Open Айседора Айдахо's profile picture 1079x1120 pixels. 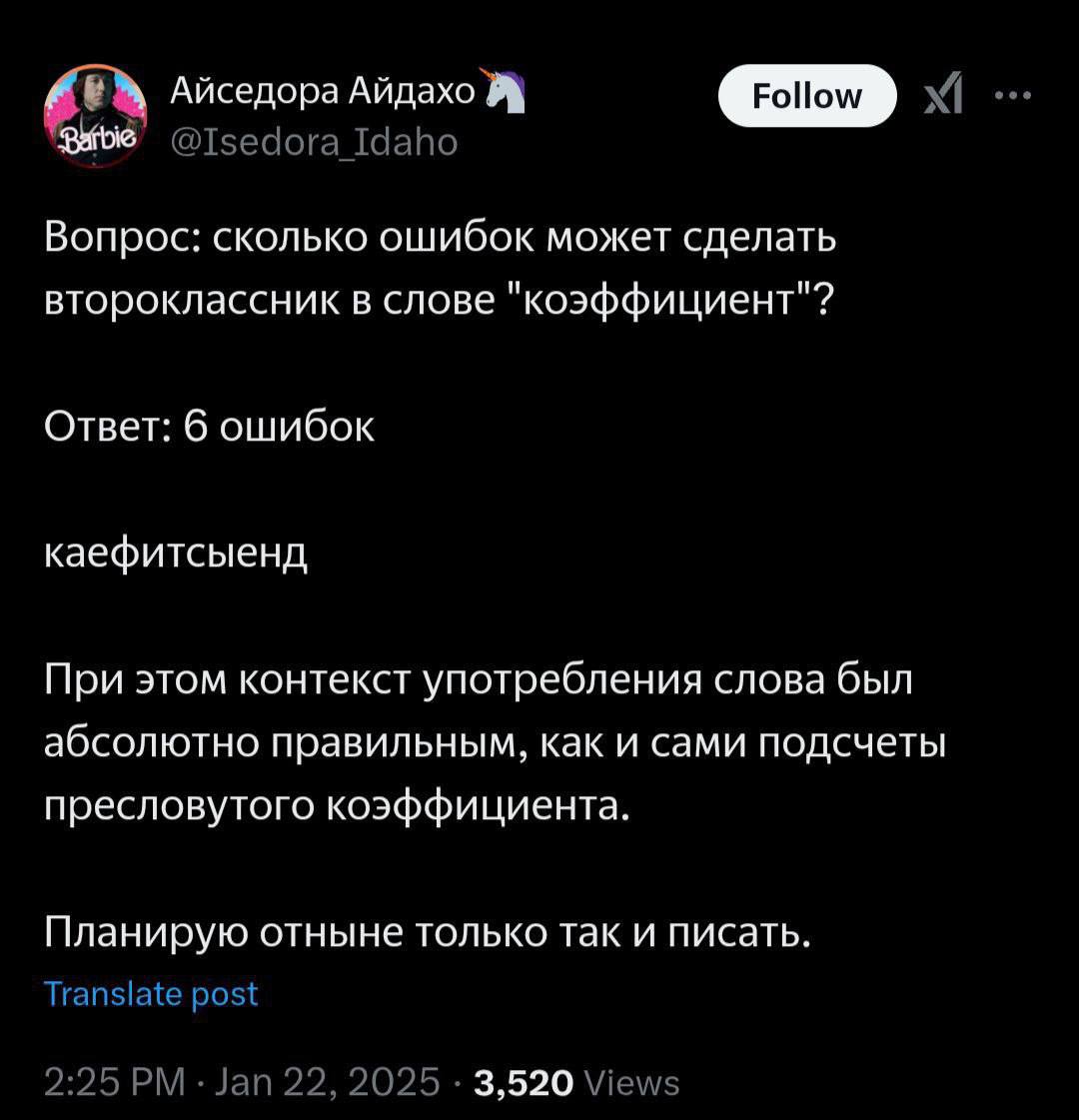click(96, 117)
